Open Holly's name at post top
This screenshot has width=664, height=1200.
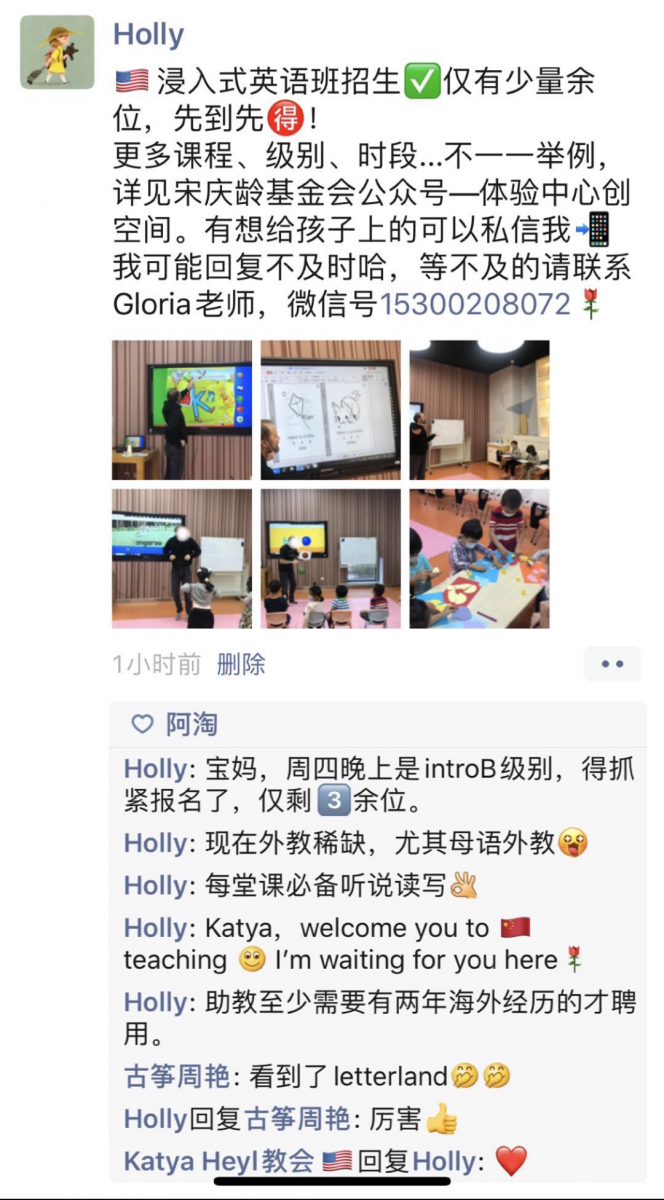coord(148,35)
